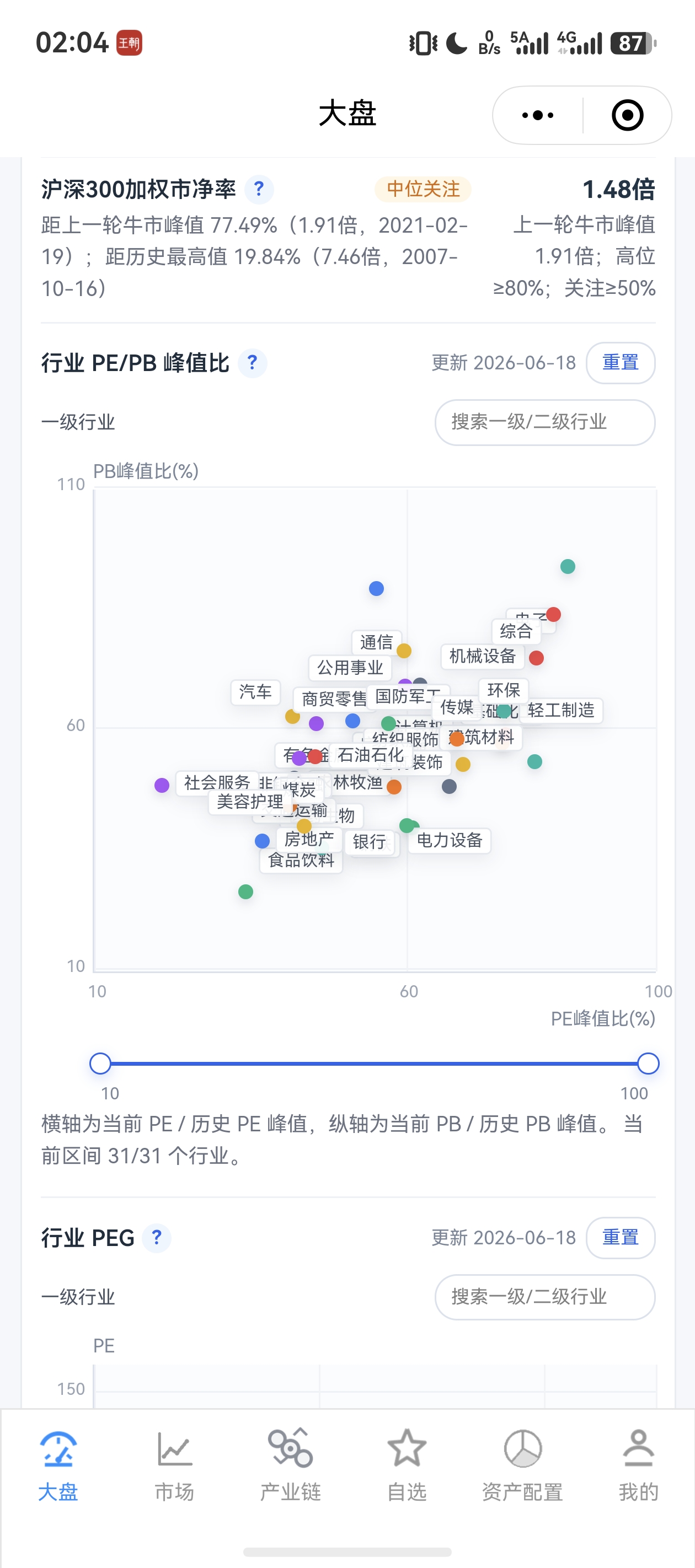Open help for 行业 PE/PB 峰值比
695x1568 pixels.
coord(252,363)
